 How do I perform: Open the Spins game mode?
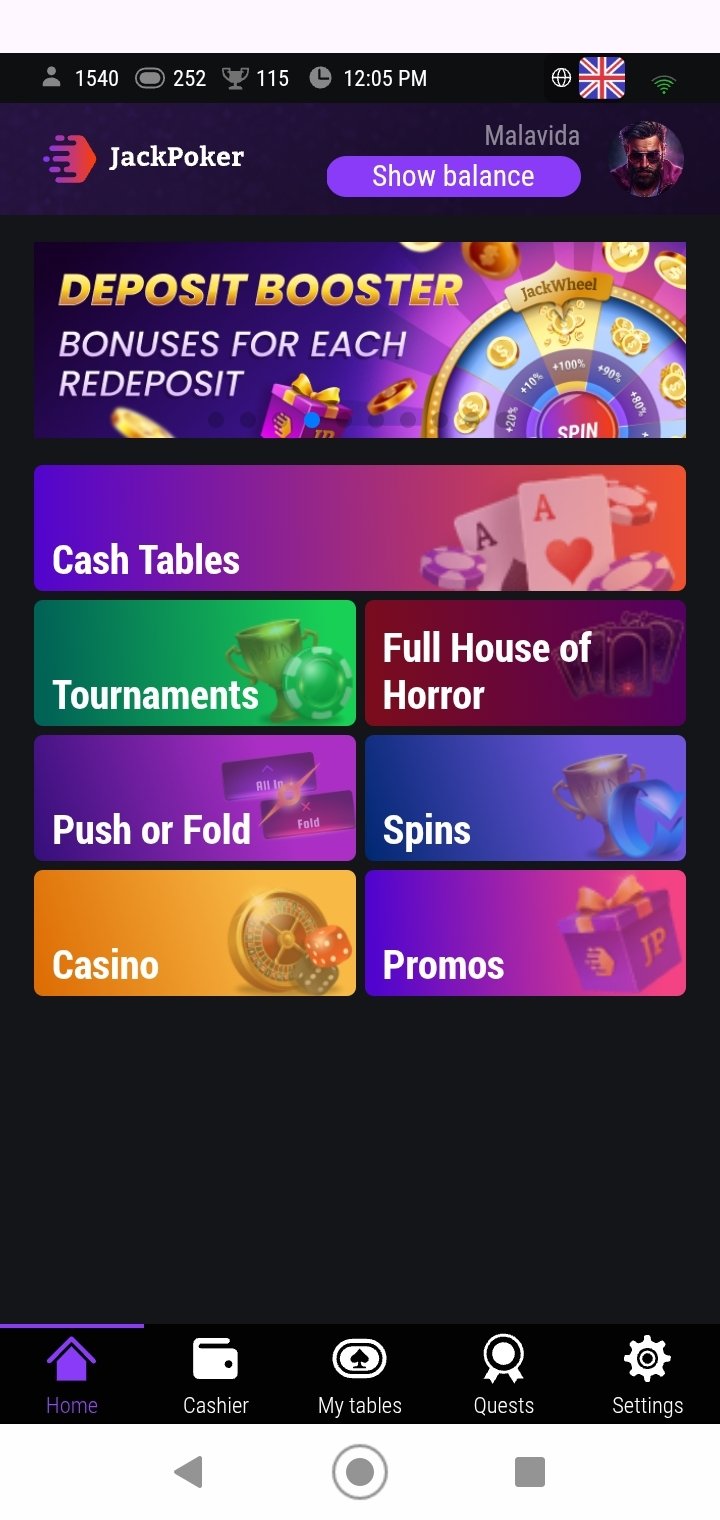pyautogui.click(x=525, y=797)
